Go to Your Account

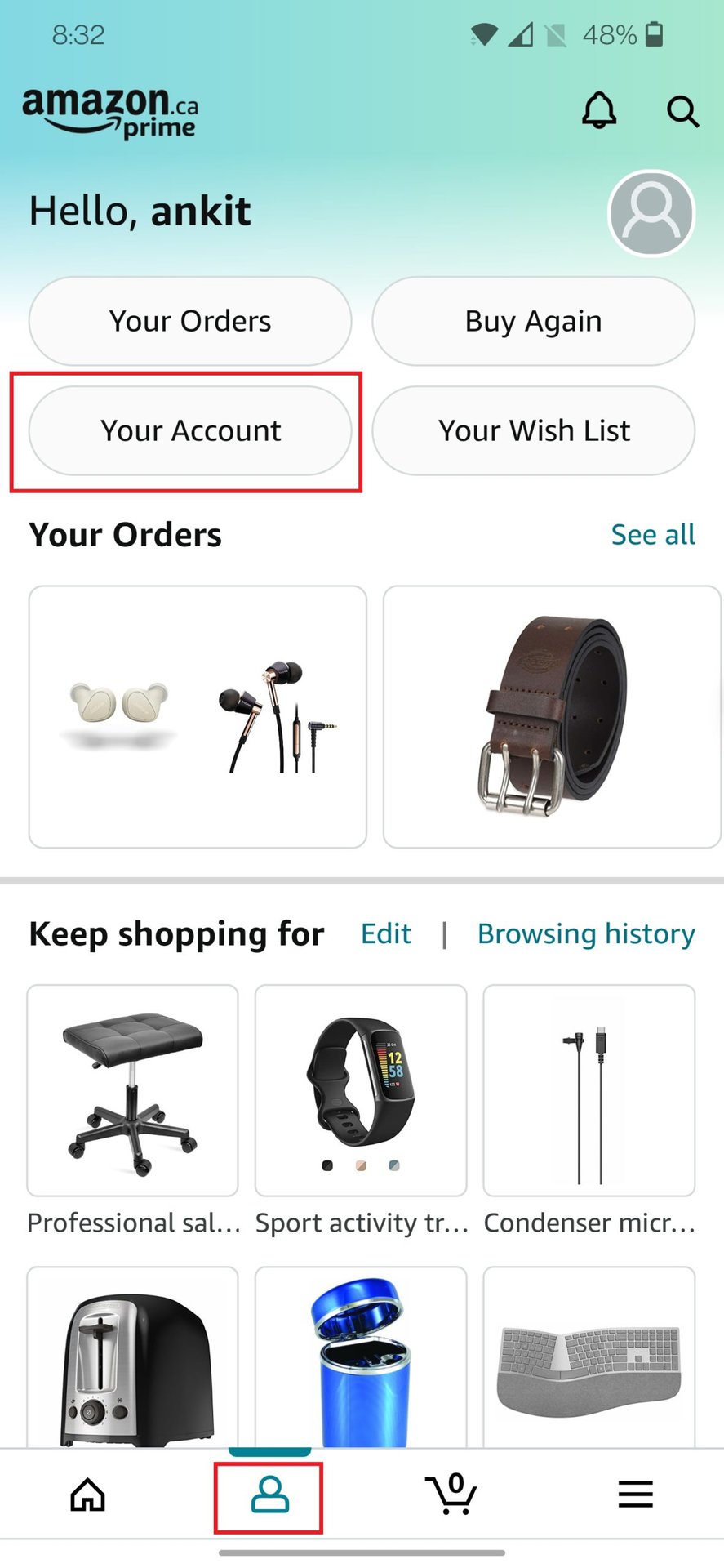(x=190, y=430)
